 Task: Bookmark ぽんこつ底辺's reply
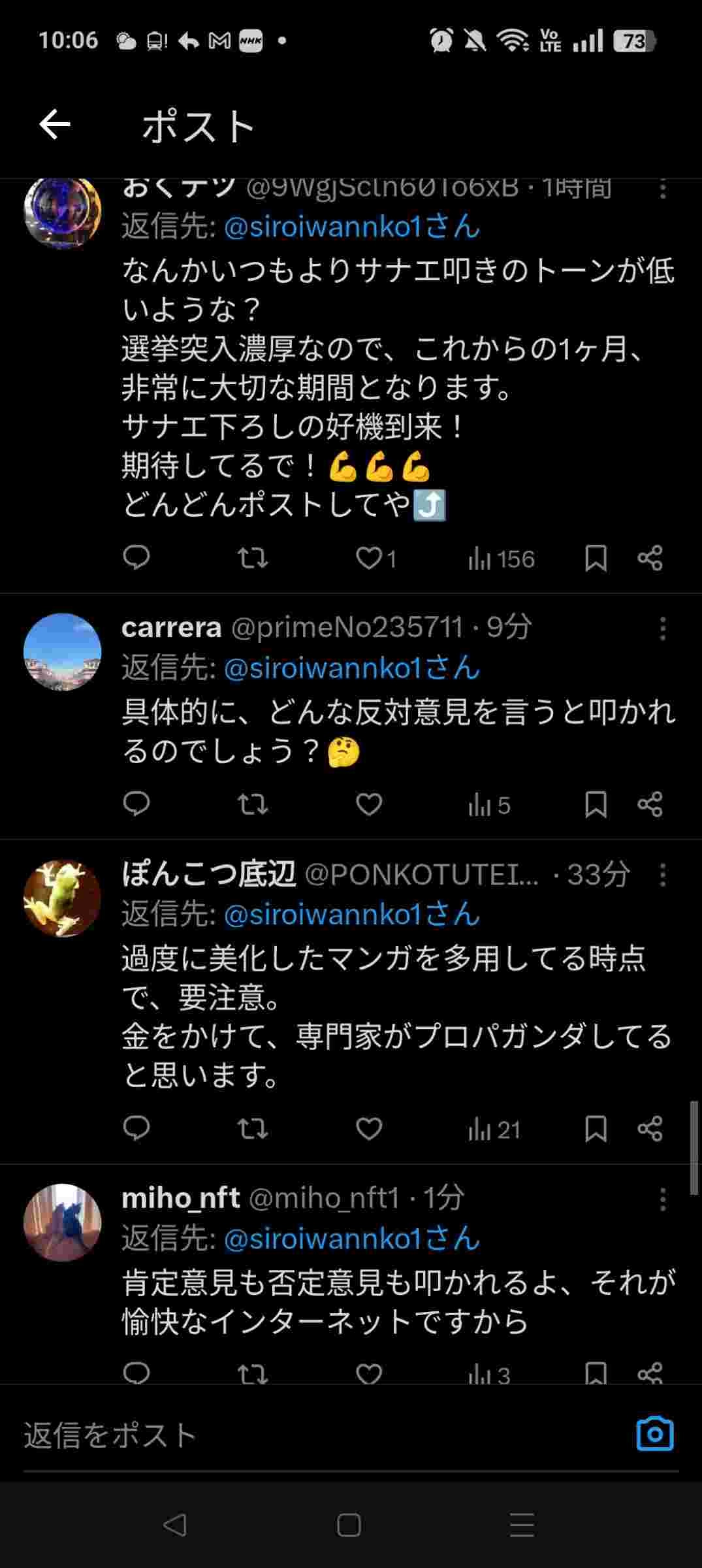(x=596, y=1128)
